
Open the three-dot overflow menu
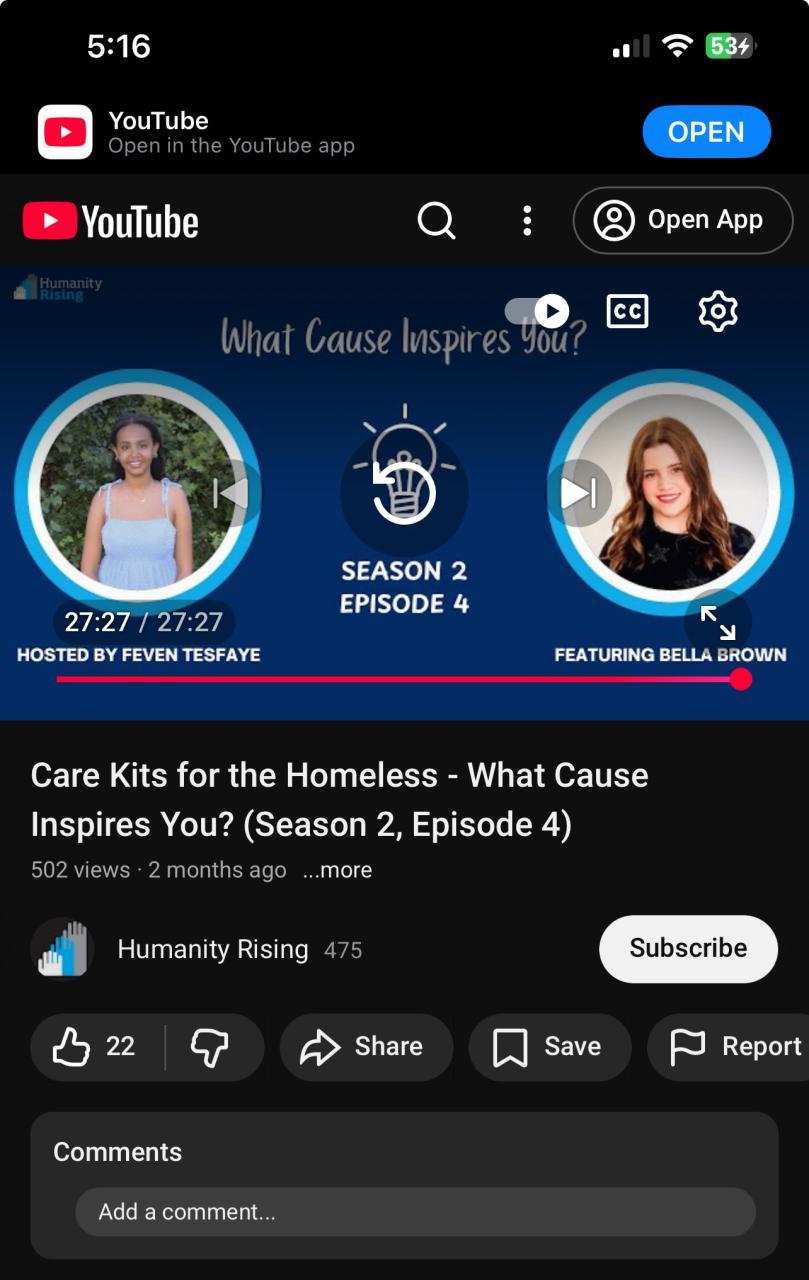(527, 220)
